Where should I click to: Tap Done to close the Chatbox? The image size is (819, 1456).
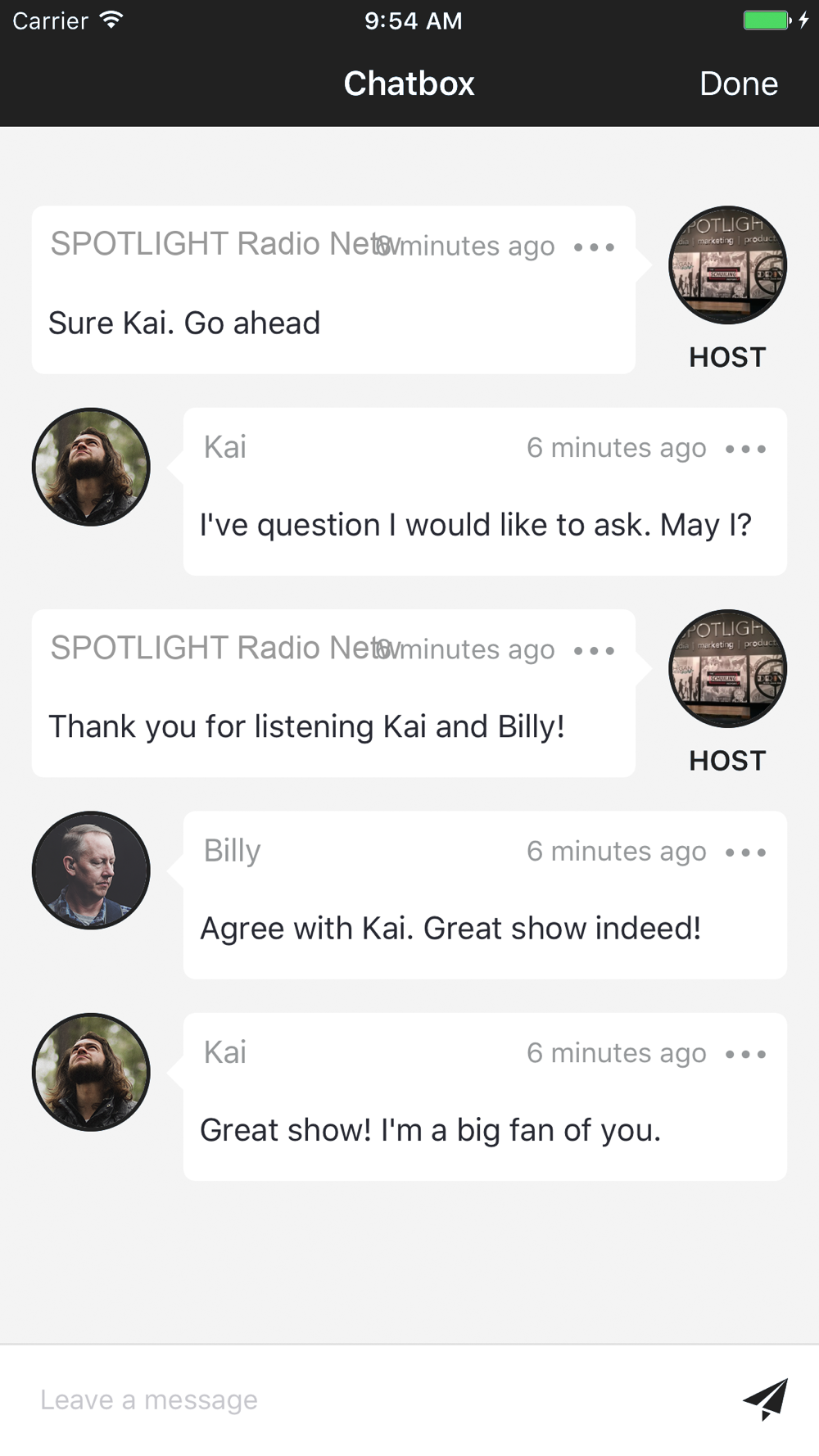pyautogui.click(x=738, y=84)
